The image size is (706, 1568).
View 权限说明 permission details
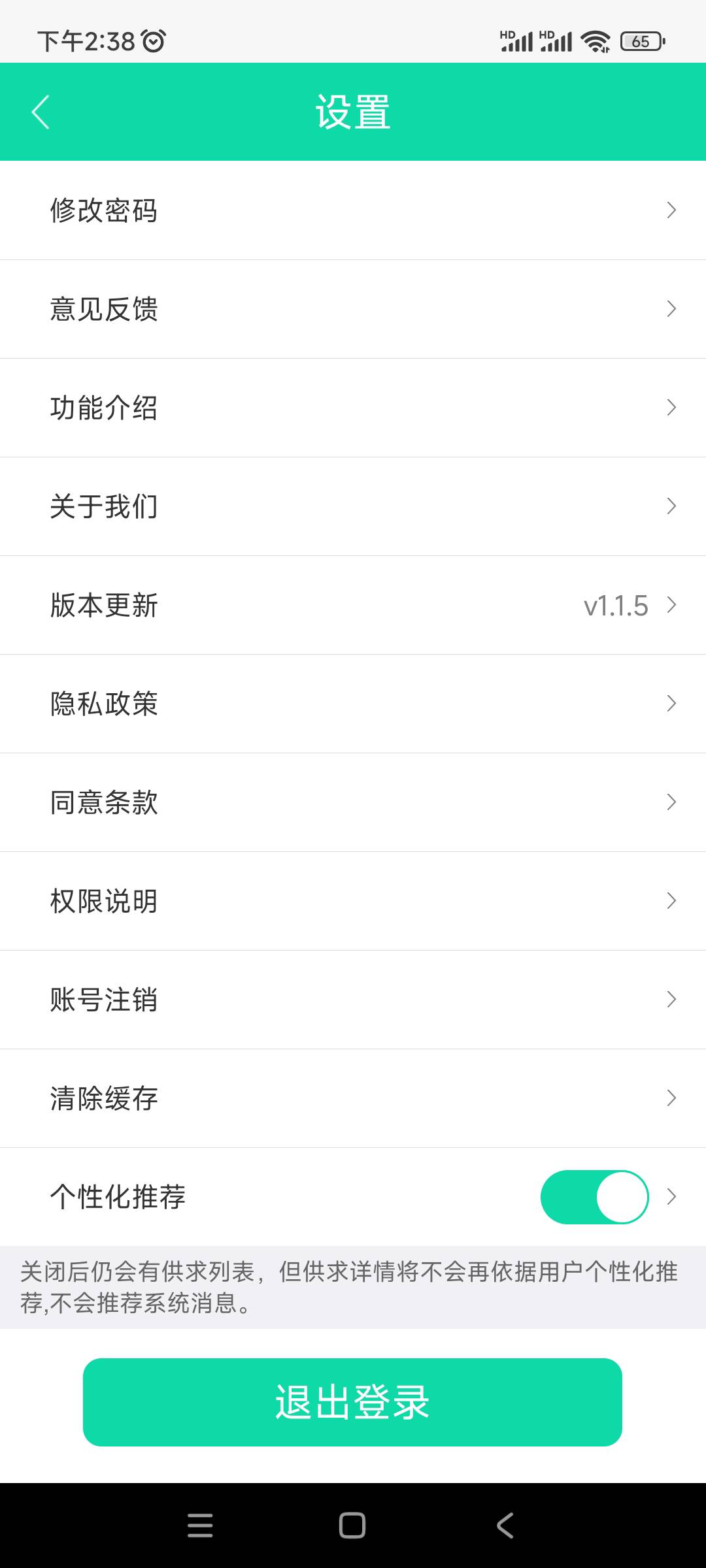tap(353, 901)
